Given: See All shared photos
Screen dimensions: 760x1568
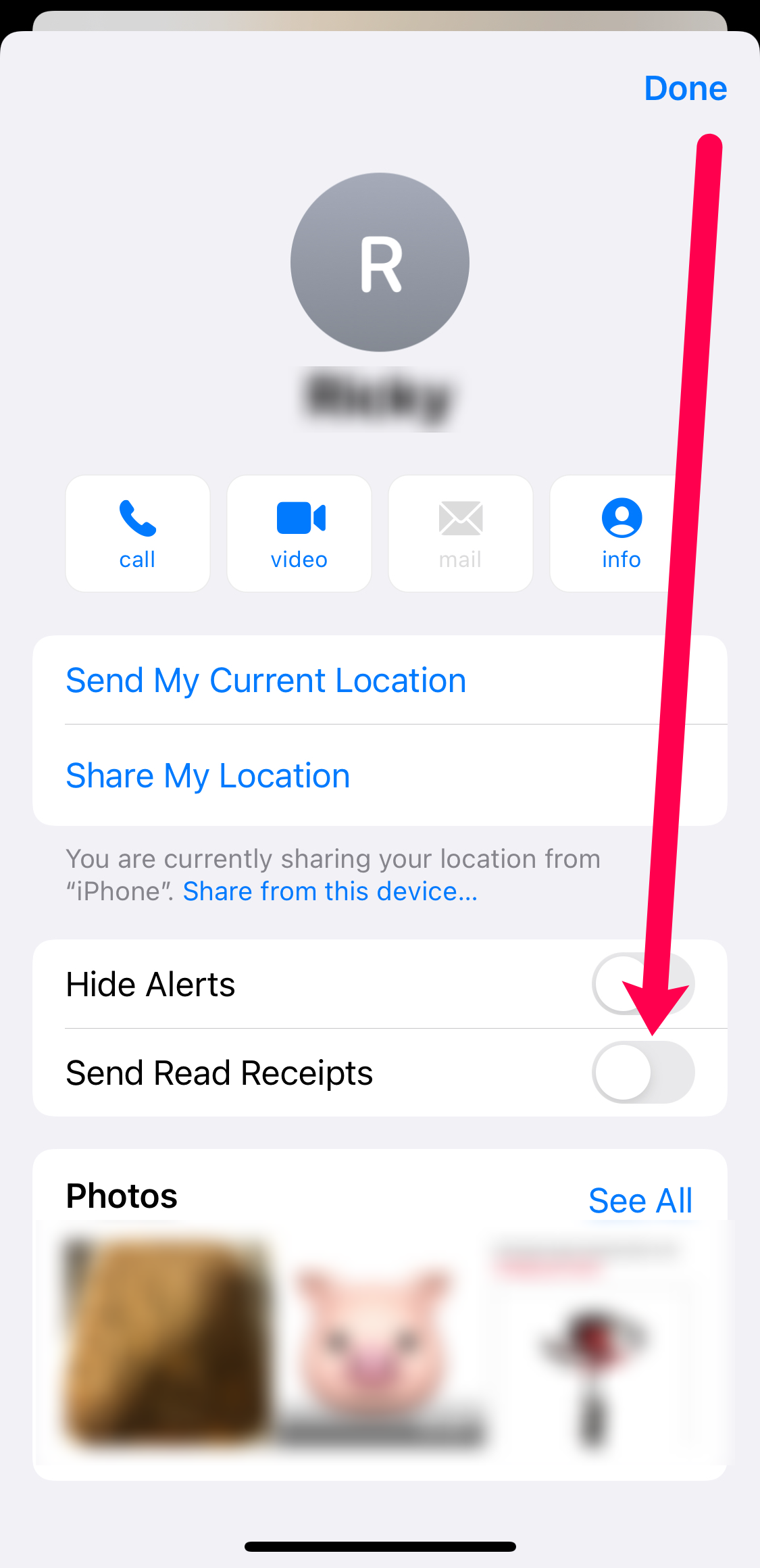Looking at the screenshot, I should tap(640, 1201).
